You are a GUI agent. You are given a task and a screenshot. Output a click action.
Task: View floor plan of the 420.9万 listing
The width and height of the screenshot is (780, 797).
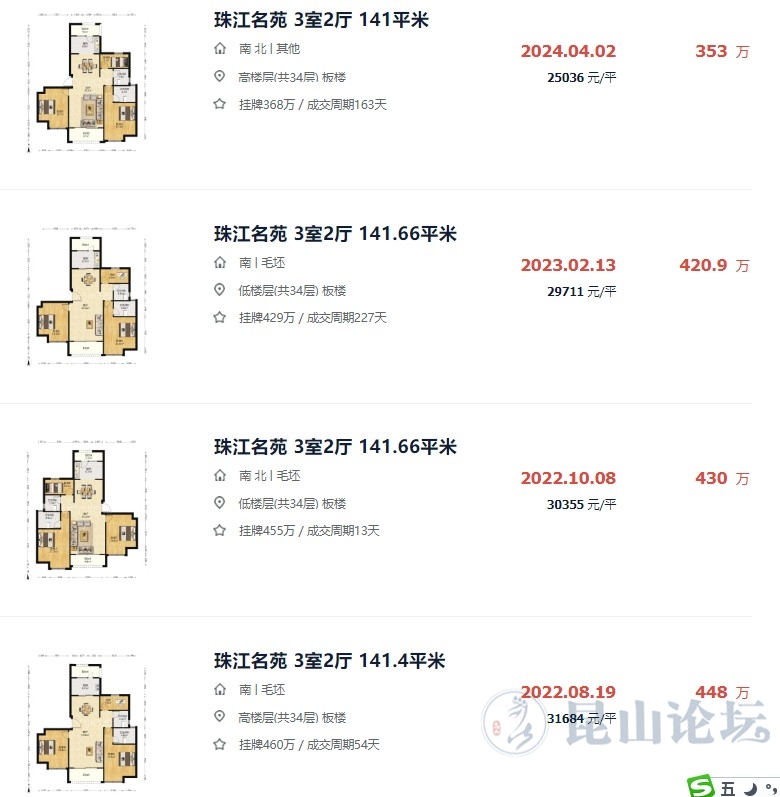coord(86,298)
